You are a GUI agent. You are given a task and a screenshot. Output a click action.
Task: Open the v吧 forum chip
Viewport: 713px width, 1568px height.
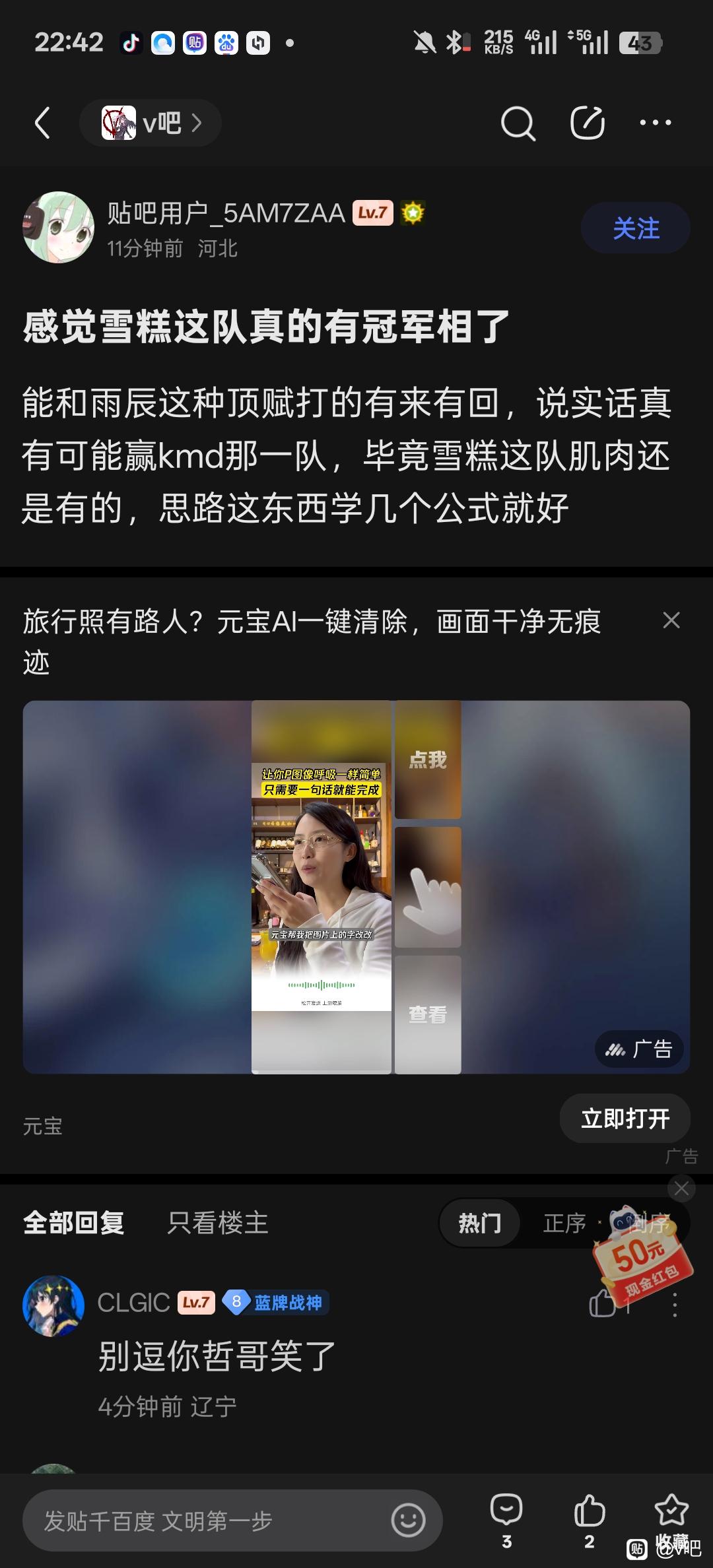(151, 123)
